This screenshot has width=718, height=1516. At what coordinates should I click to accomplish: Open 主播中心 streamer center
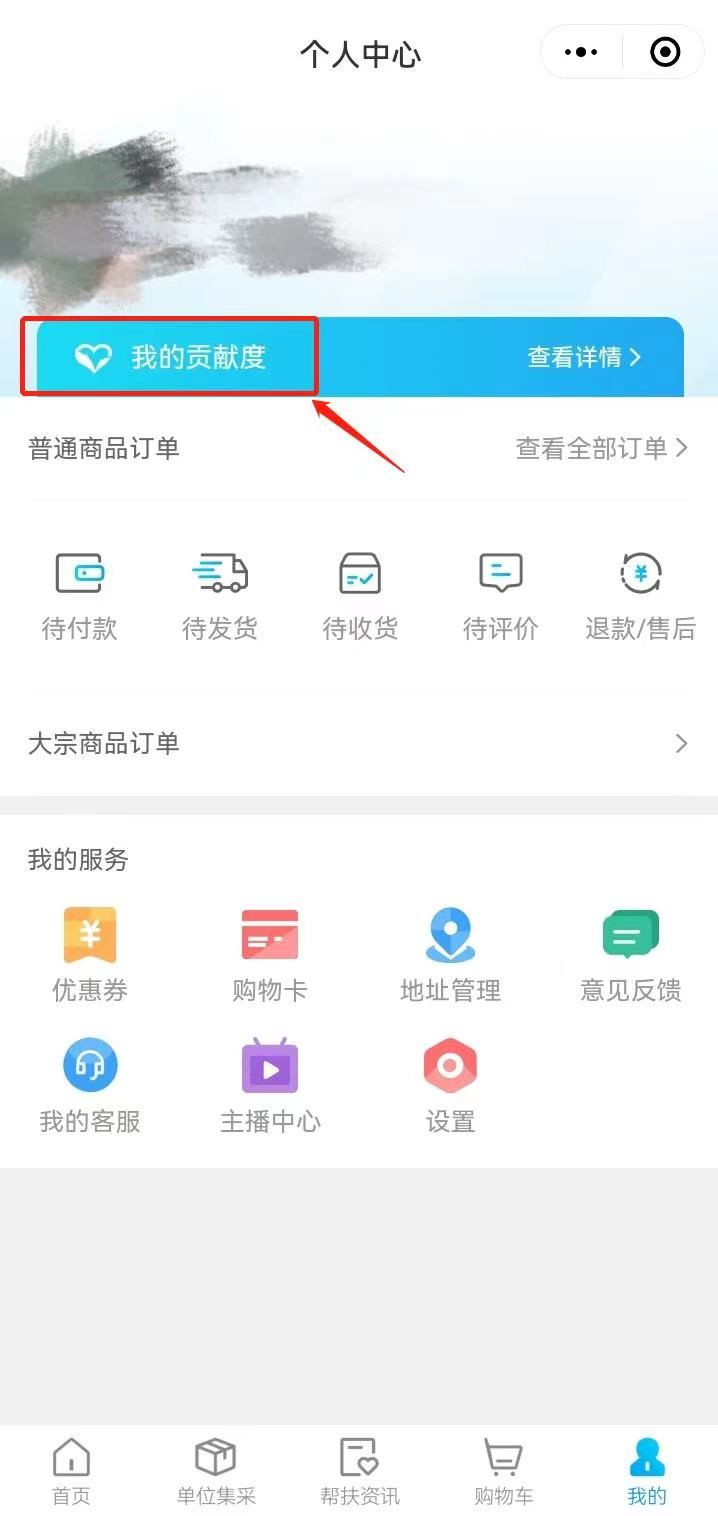coord(270,1085)
